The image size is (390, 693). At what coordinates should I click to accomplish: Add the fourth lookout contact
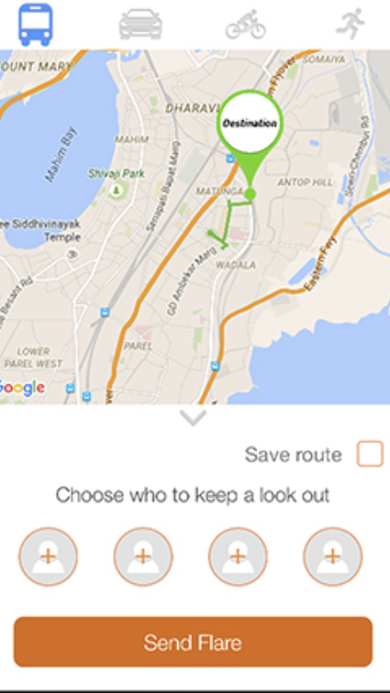tap(333, 556)
